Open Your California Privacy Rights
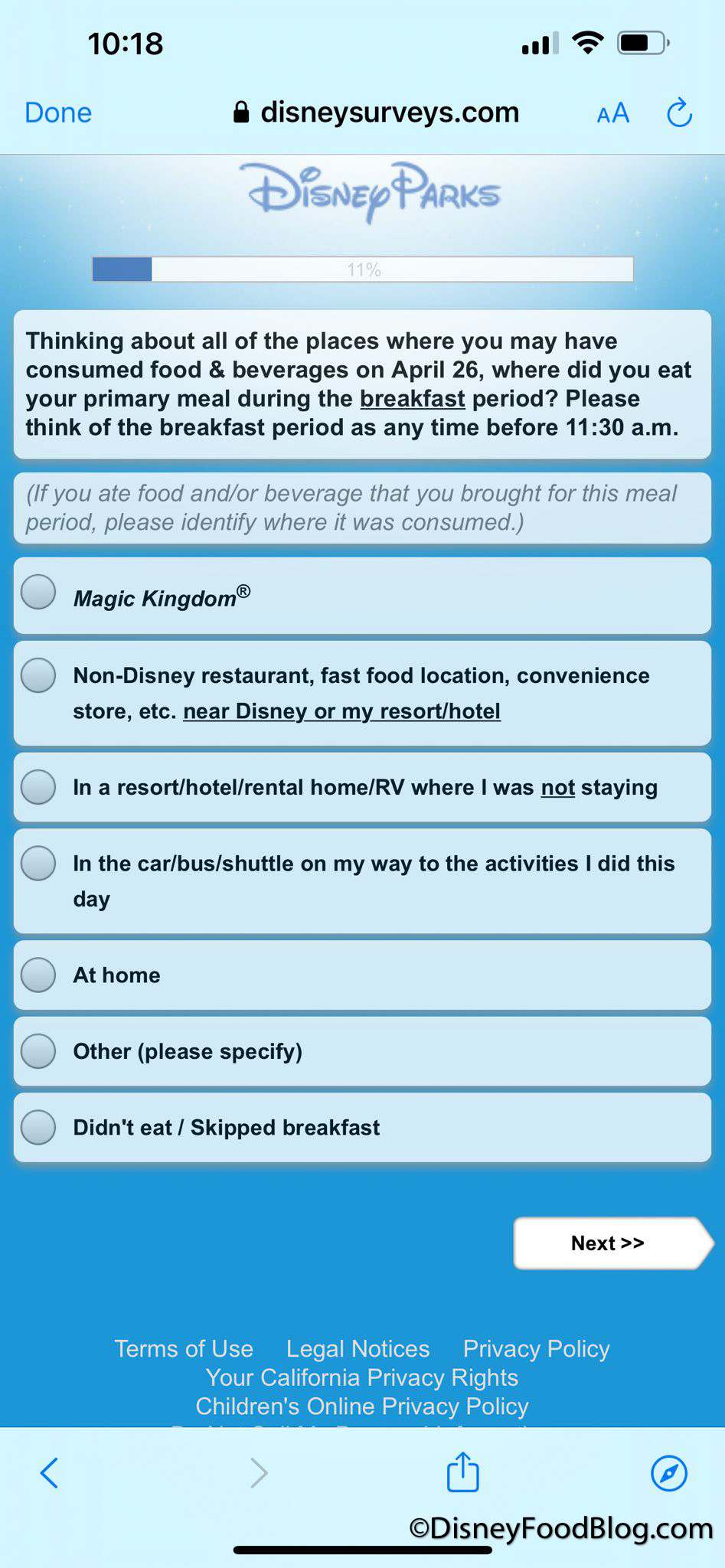Viewport: 725px width, 1568px height. [x=361, y=1377]
